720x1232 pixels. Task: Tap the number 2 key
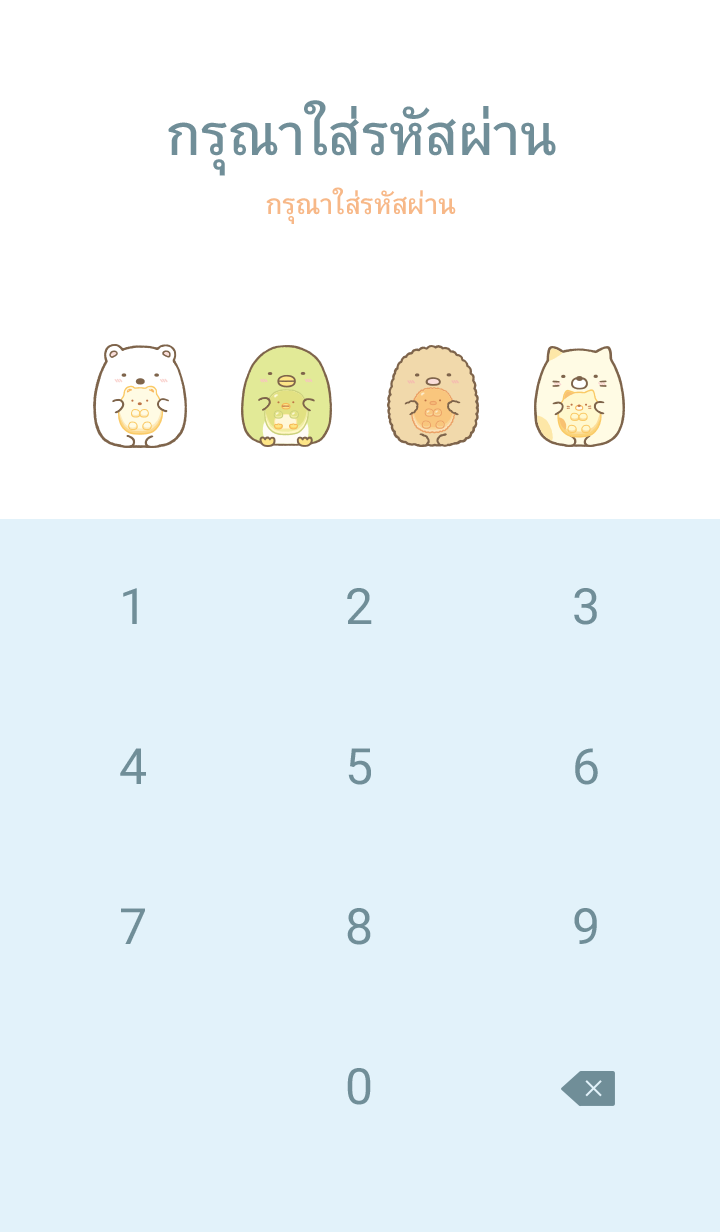tap(359, 607)
